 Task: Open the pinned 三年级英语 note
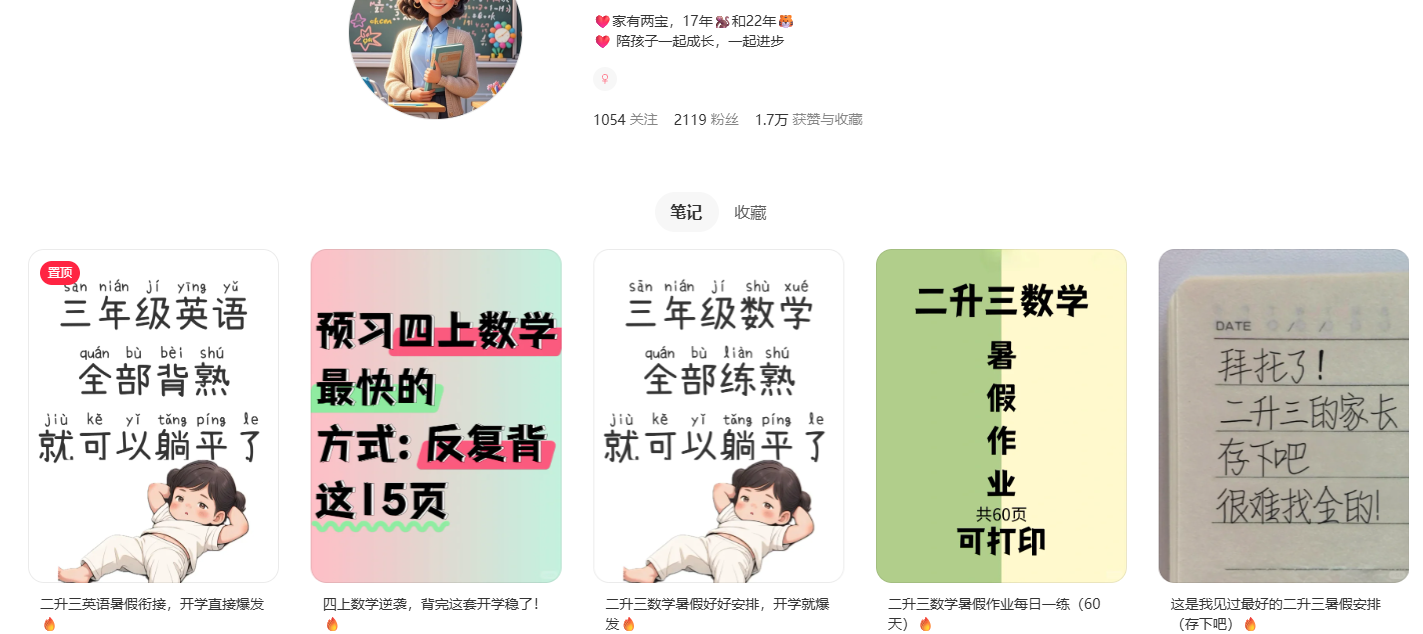(x=153, y=415)
